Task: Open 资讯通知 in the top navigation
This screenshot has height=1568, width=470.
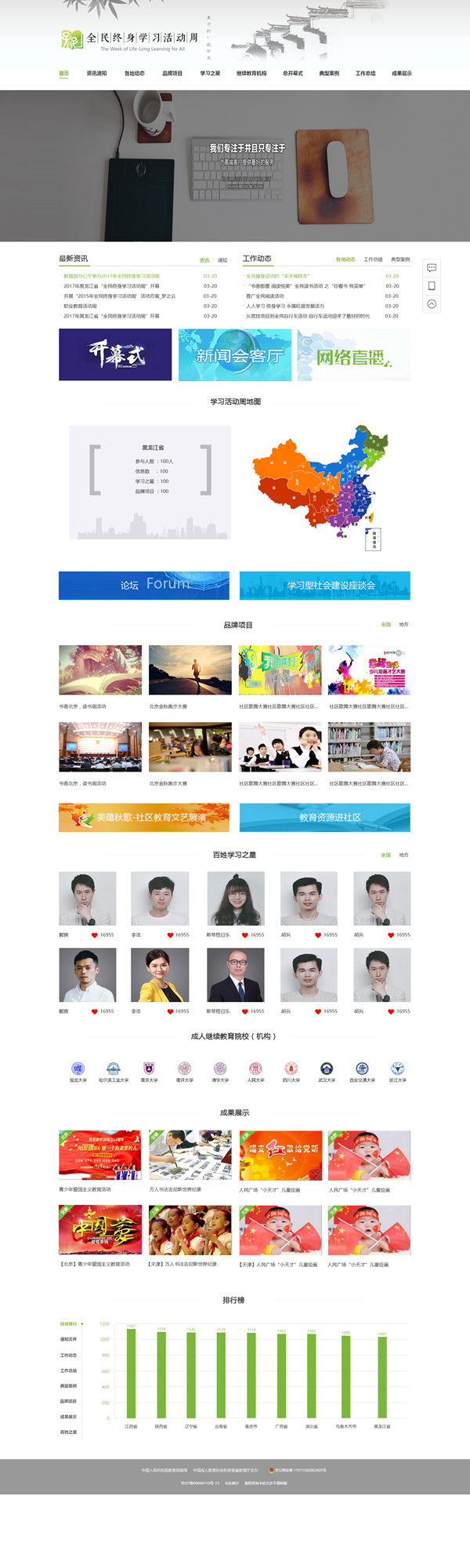Action: [x=96, y=74]
